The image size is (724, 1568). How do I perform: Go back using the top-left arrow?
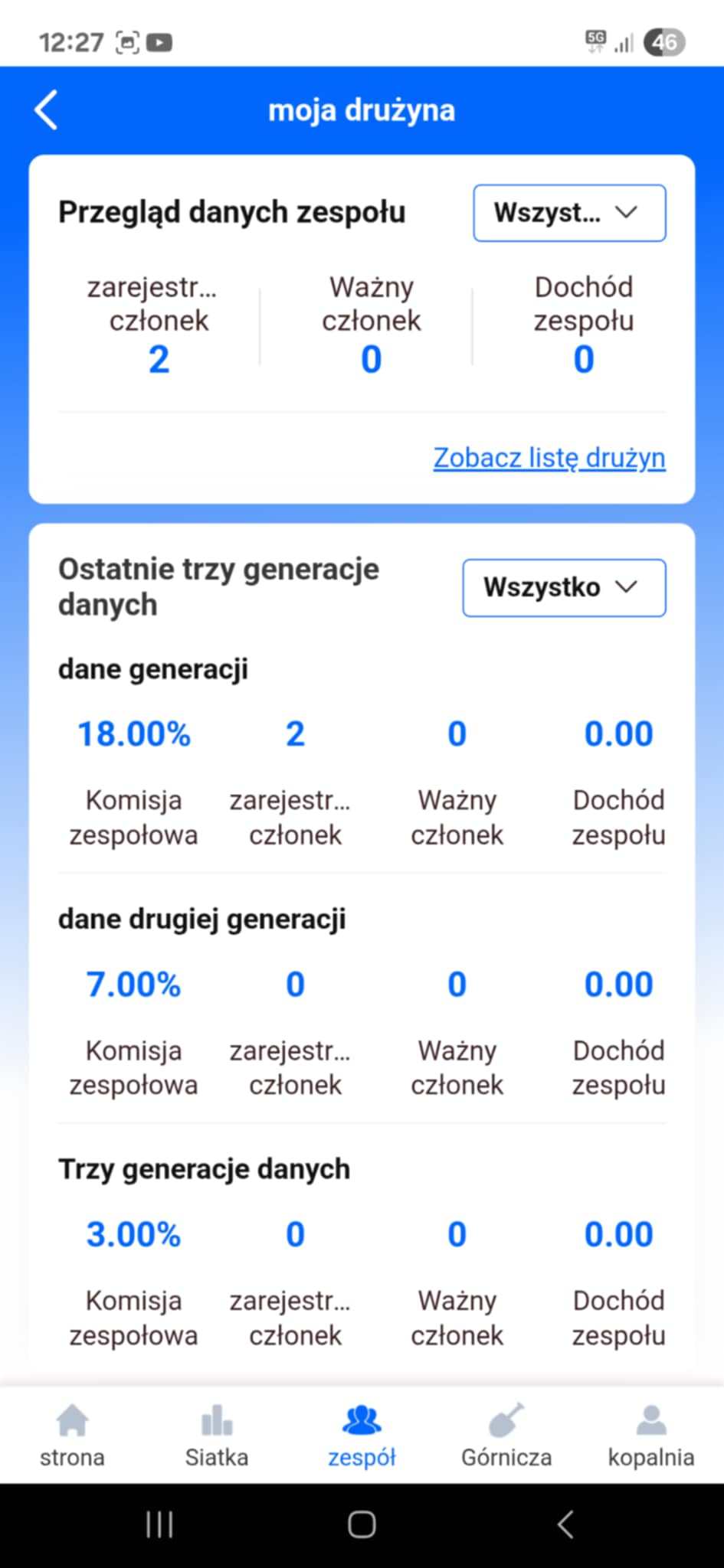[46, 110]
